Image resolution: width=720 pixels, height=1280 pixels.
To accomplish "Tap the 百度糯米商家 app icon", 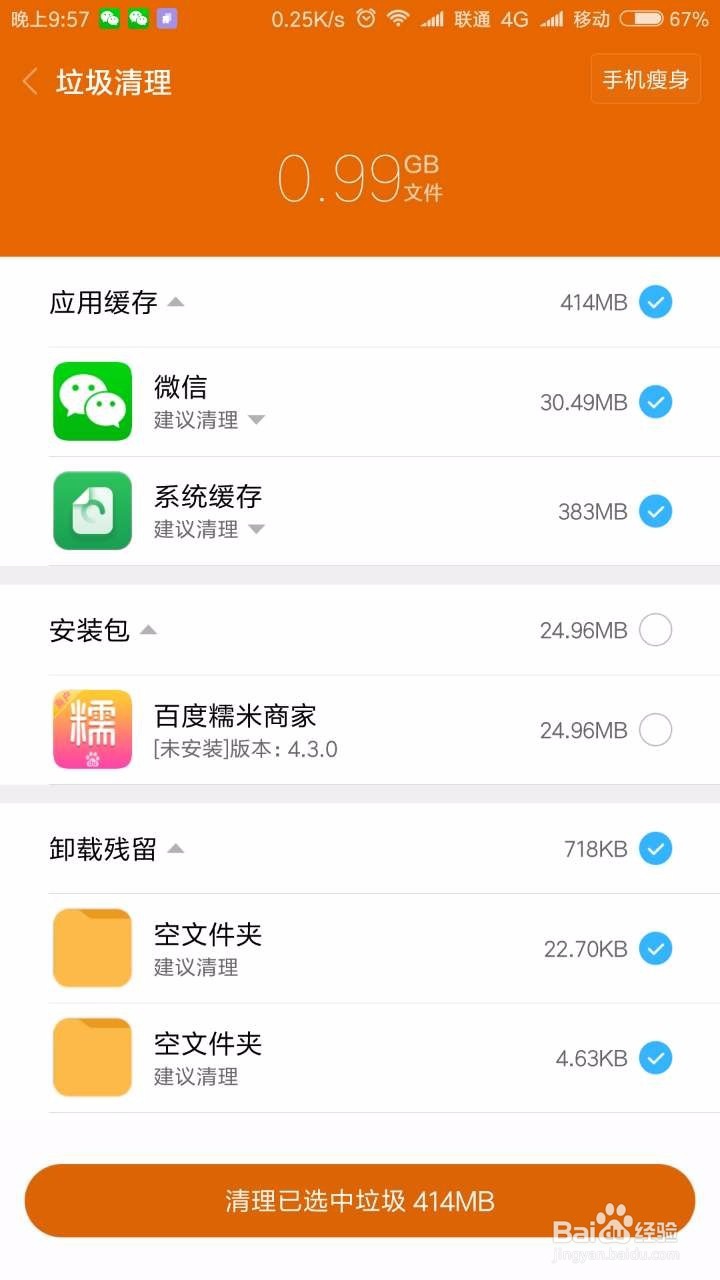I will (x=92, y=729).
